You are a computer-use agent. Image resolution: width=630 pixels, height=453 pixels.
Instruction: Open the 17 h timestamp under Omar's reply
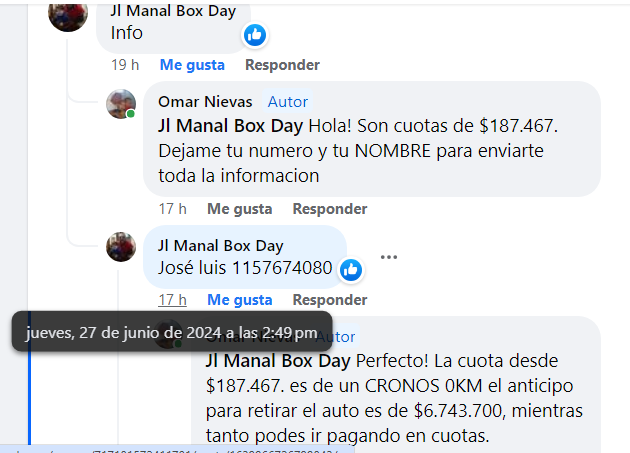click(x=172, y=209)
